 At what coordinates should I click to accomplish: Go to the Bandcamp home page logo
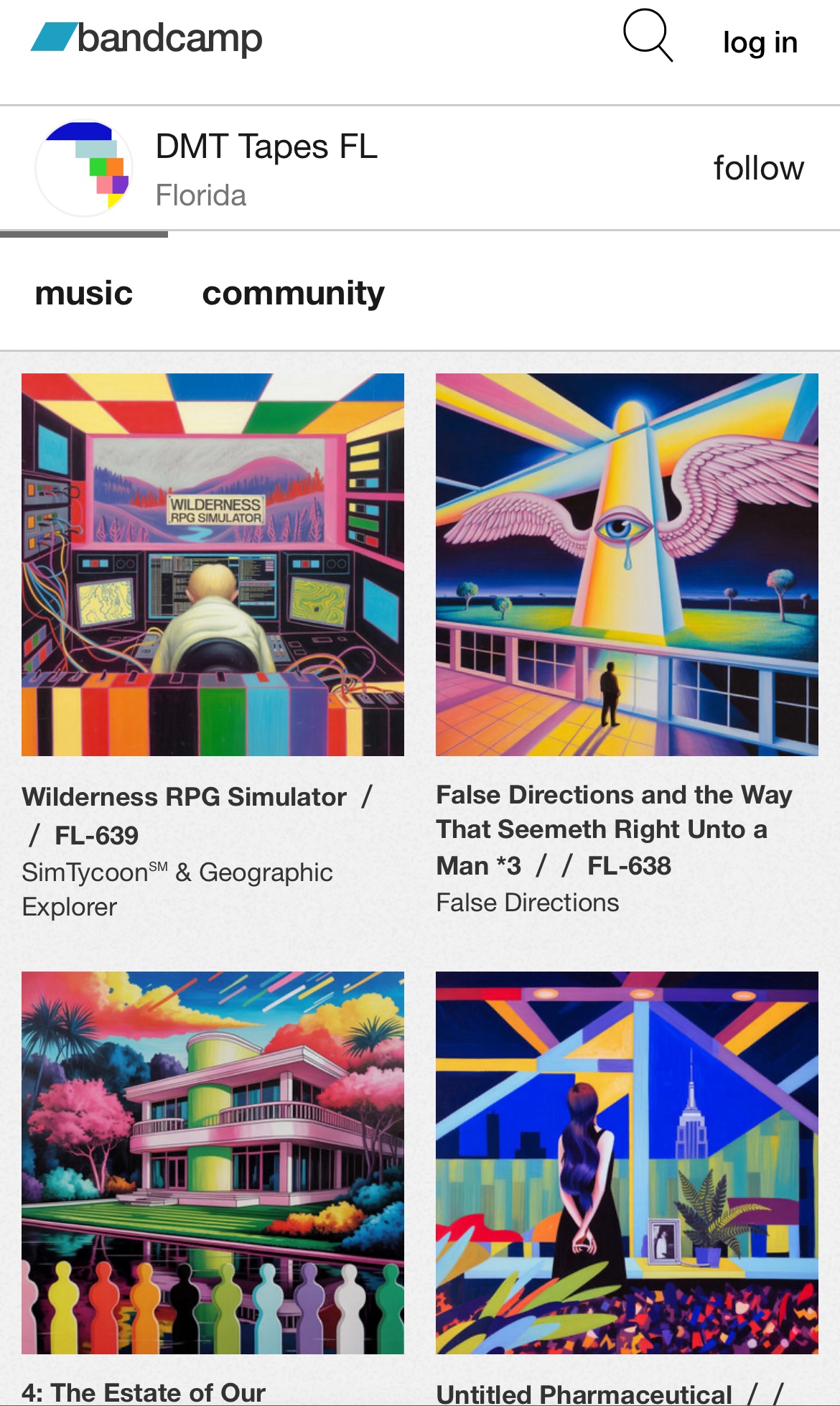(147, 39)
